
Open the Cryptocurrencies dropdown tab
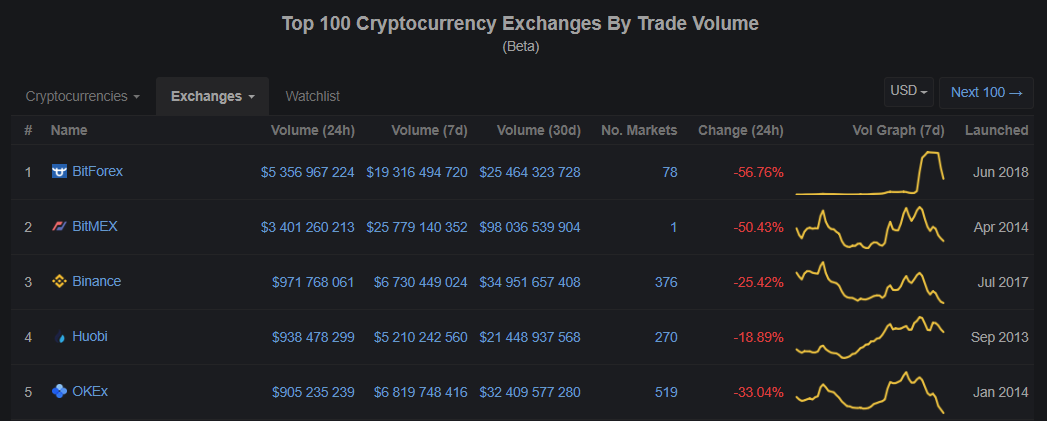click(82, 96)
